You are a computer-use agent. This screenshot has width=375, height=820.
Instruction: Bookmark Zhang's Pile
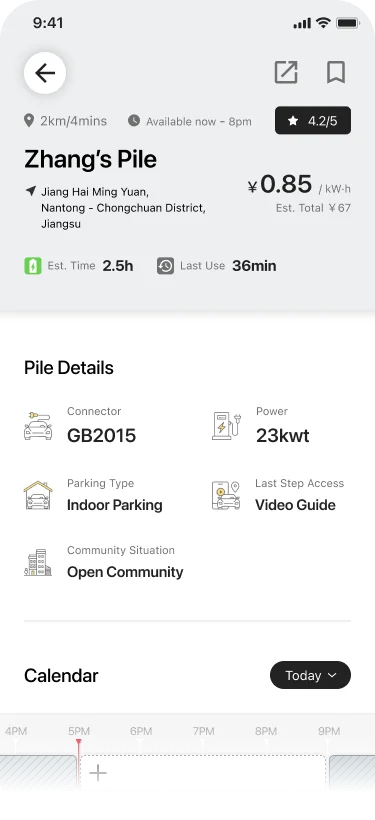(336, 72)
